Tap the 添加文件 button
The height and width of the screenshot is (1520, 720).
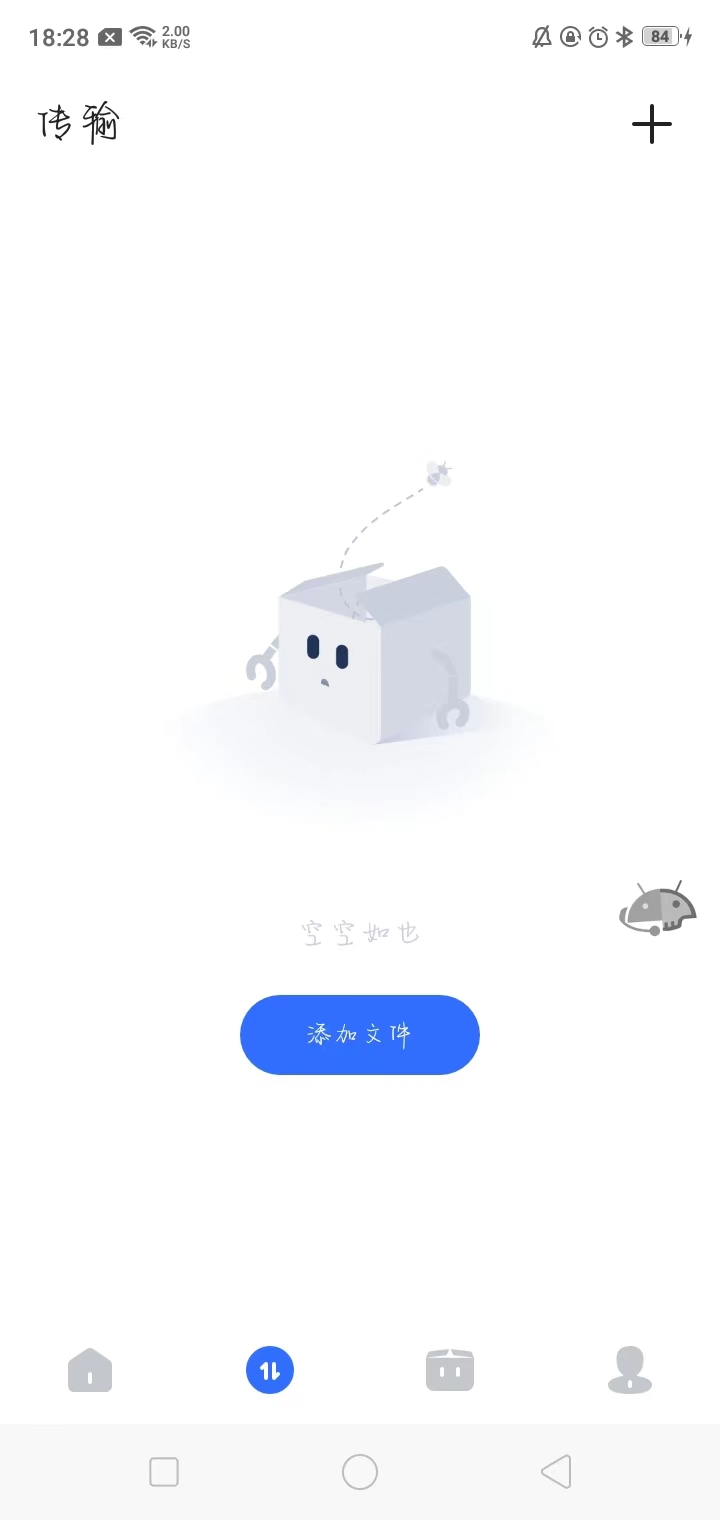360,1035
